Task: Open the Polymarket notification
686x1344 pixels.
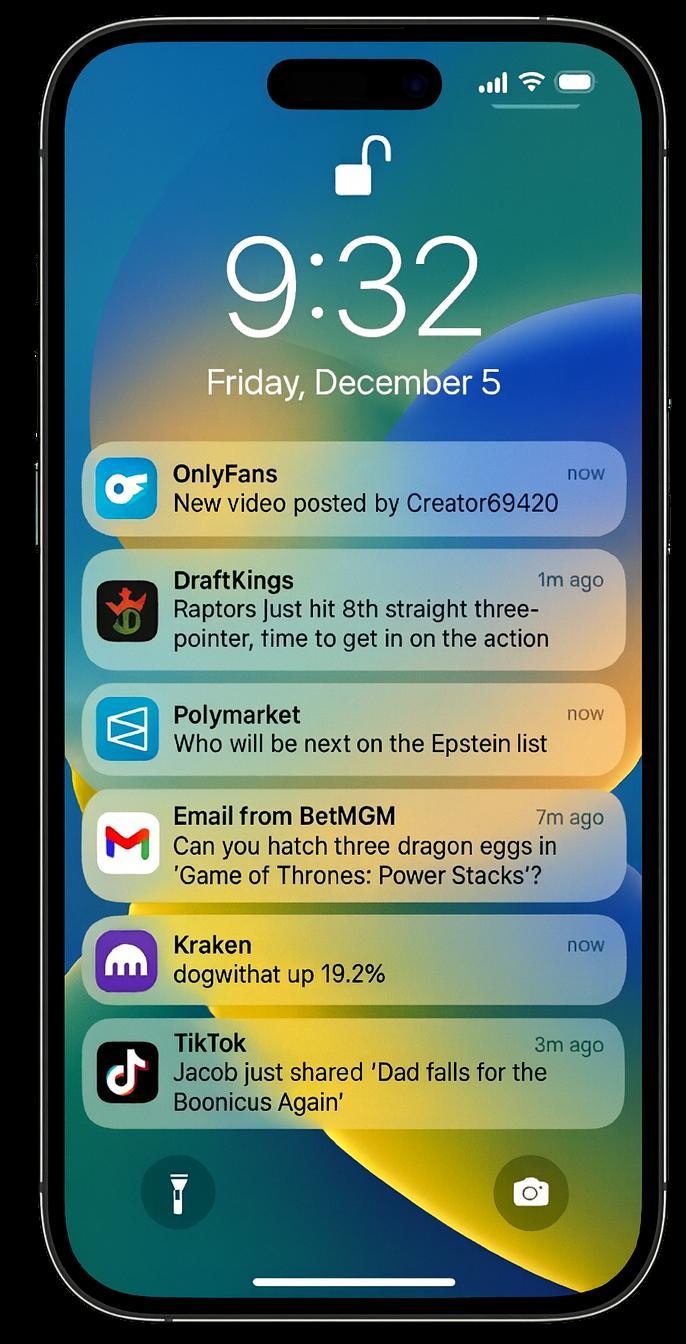Action: pyautogui.click(x=354, y=729)
